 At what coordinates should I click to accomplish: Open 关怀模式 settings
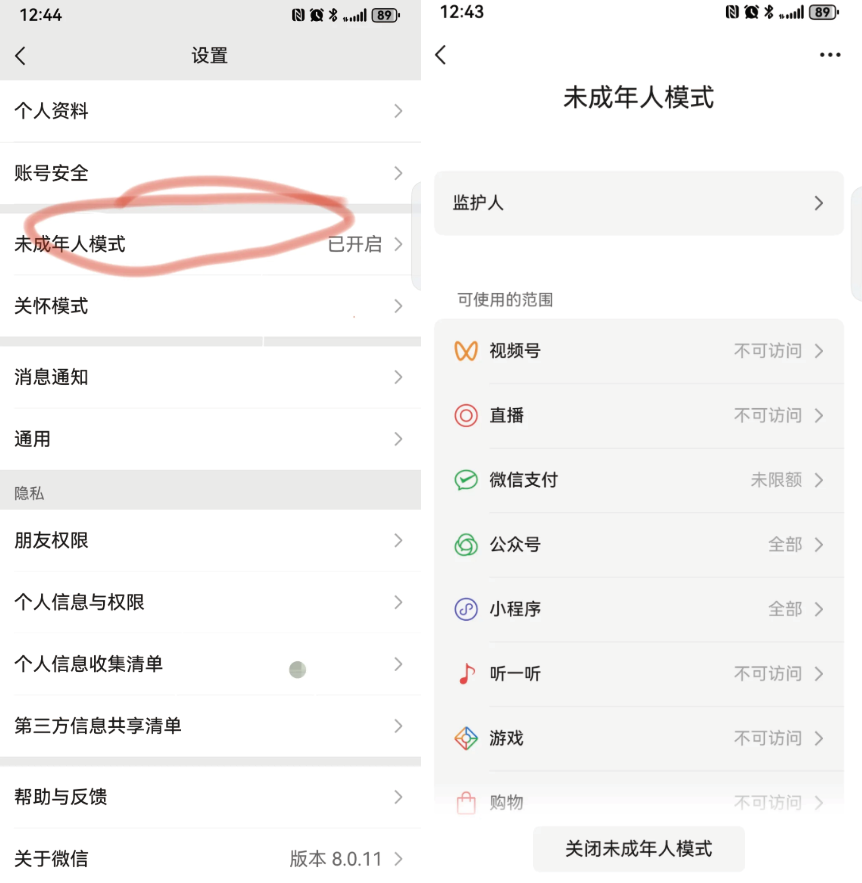click(208, 306)
